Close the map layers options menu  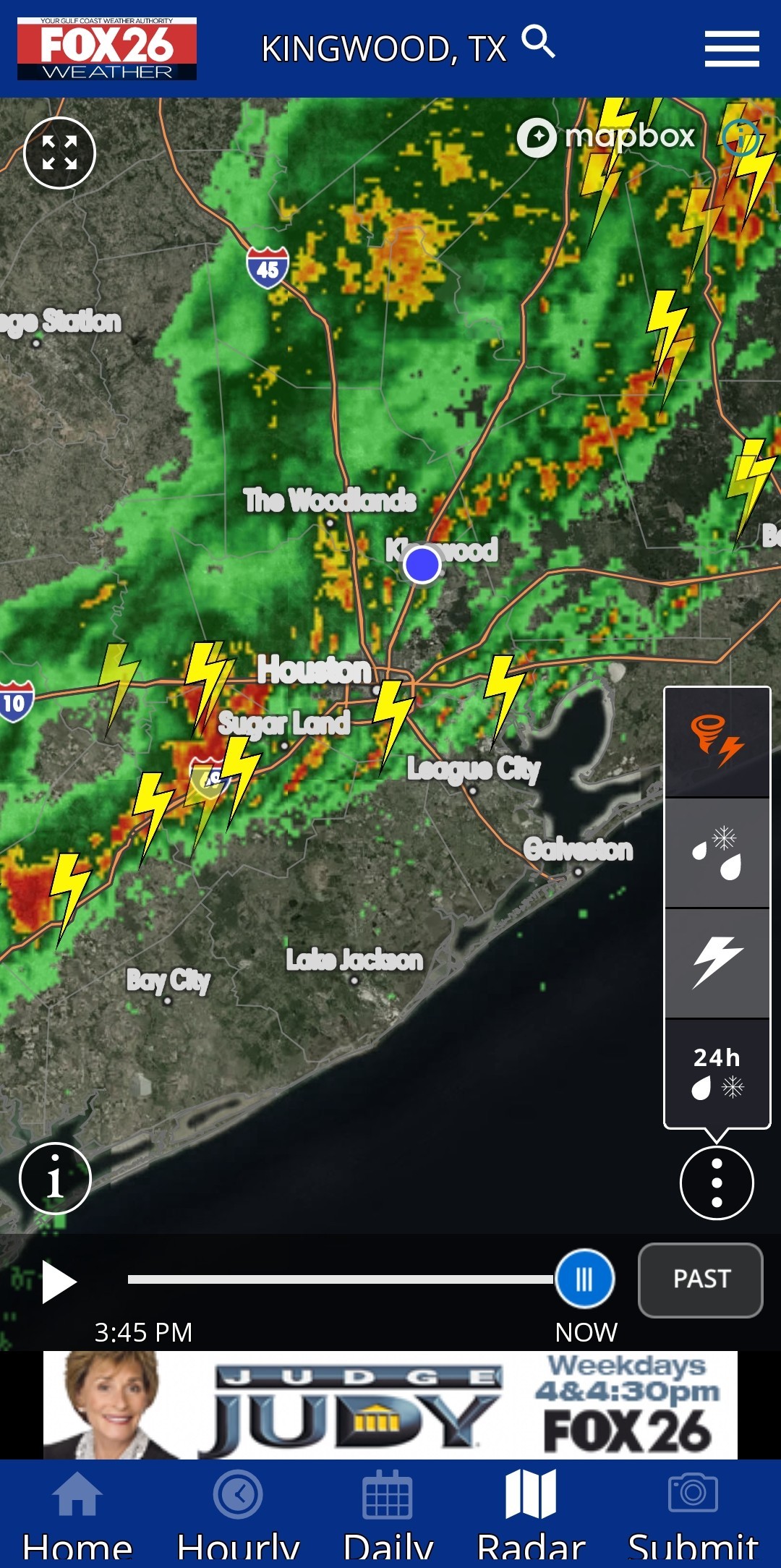click(717, 1183)
